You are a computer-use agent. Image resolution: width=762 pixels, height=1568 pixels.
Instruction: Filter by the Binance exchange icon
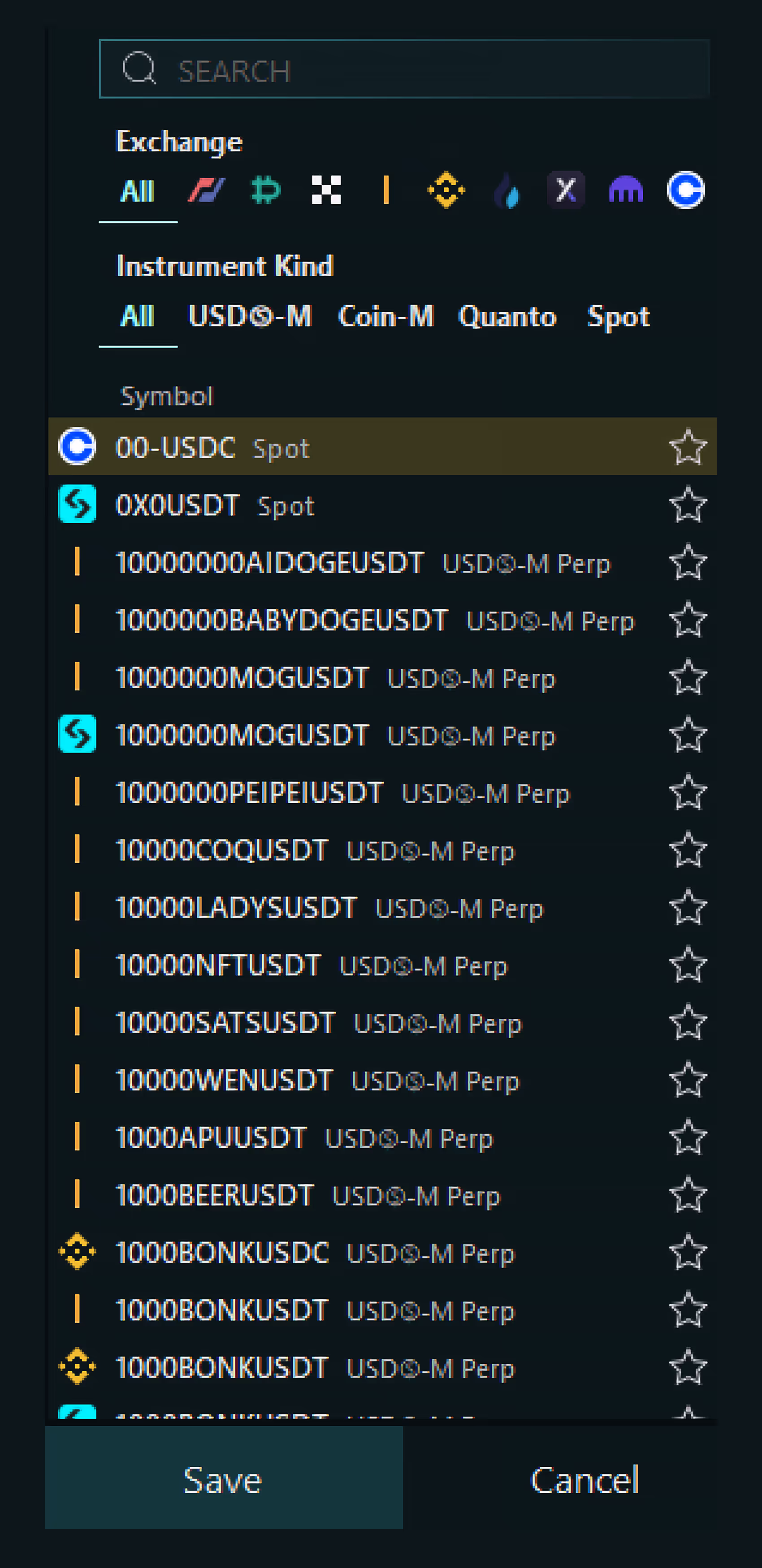click(446, 190)
